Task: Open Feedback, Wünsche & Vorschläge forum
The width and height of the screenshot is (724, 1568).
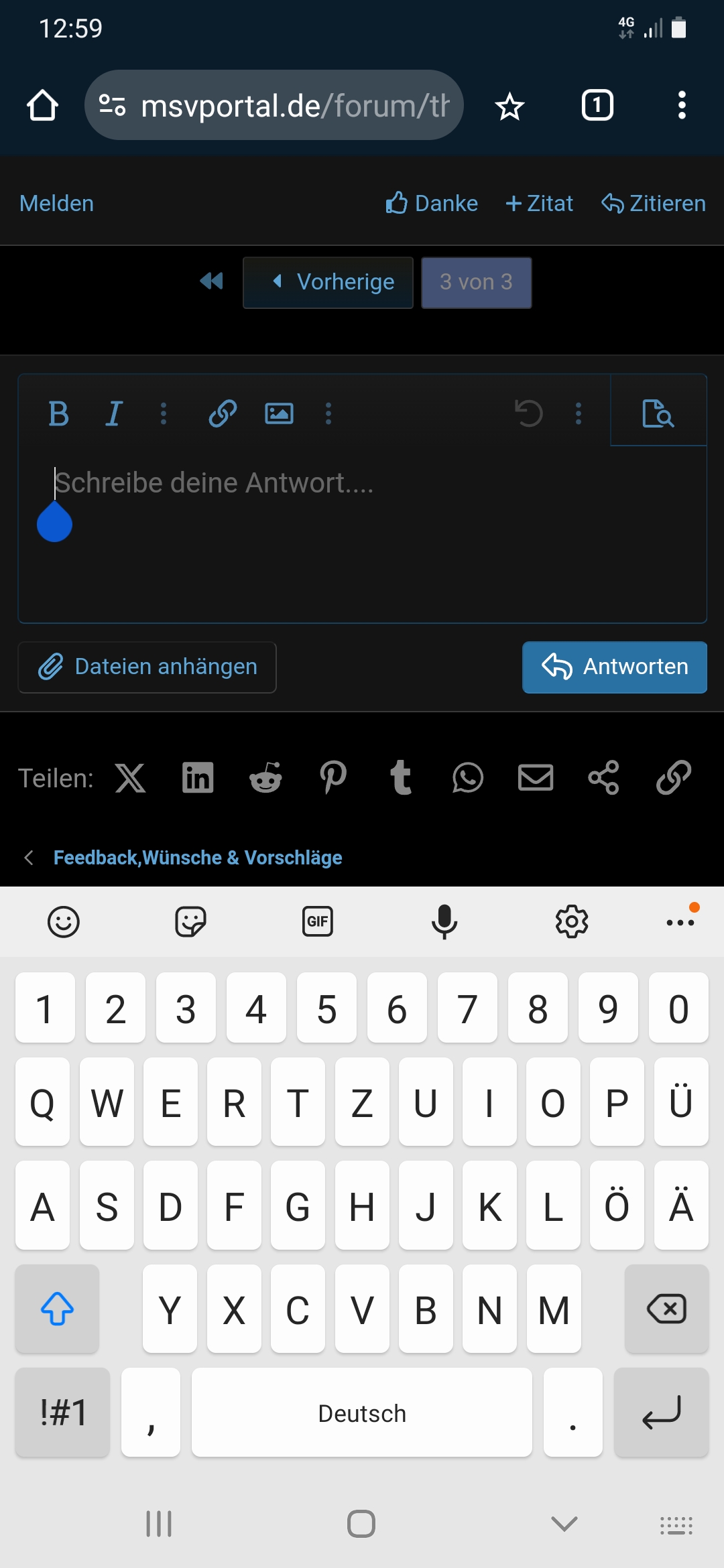Action: tap(198, 858)
